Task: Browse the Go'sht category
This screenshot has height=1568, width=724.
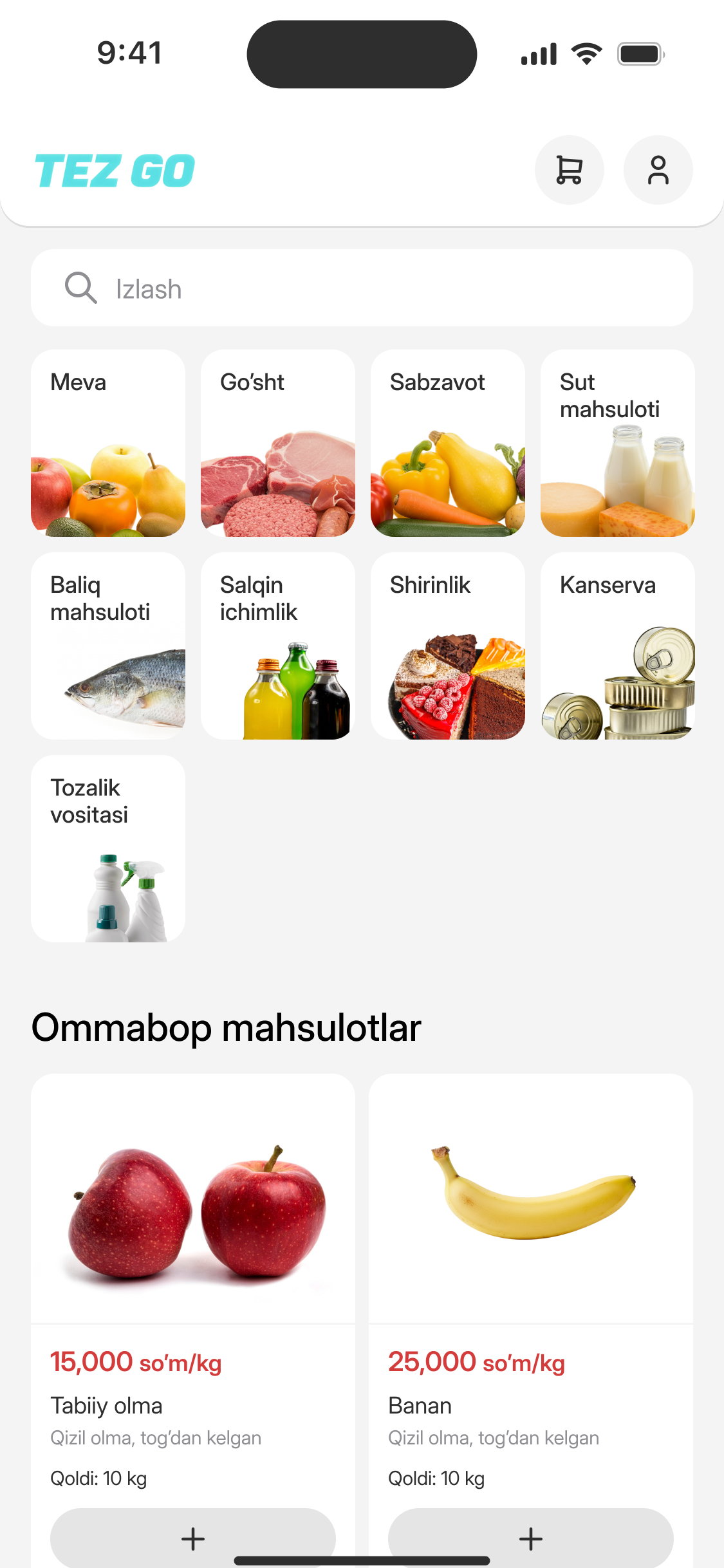Action: [x=278, y=443]
